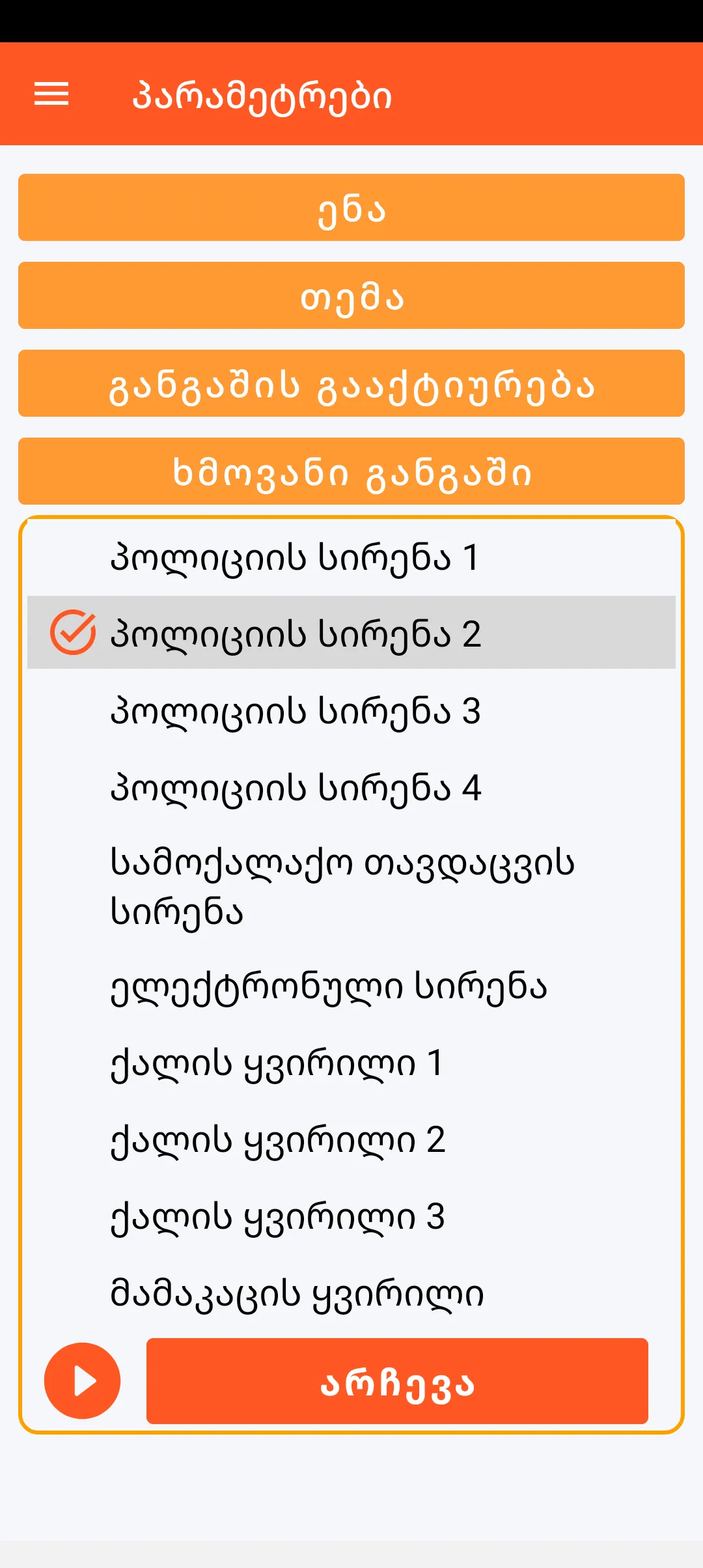Play the selected alarm sound preview

click(83, 1380)
